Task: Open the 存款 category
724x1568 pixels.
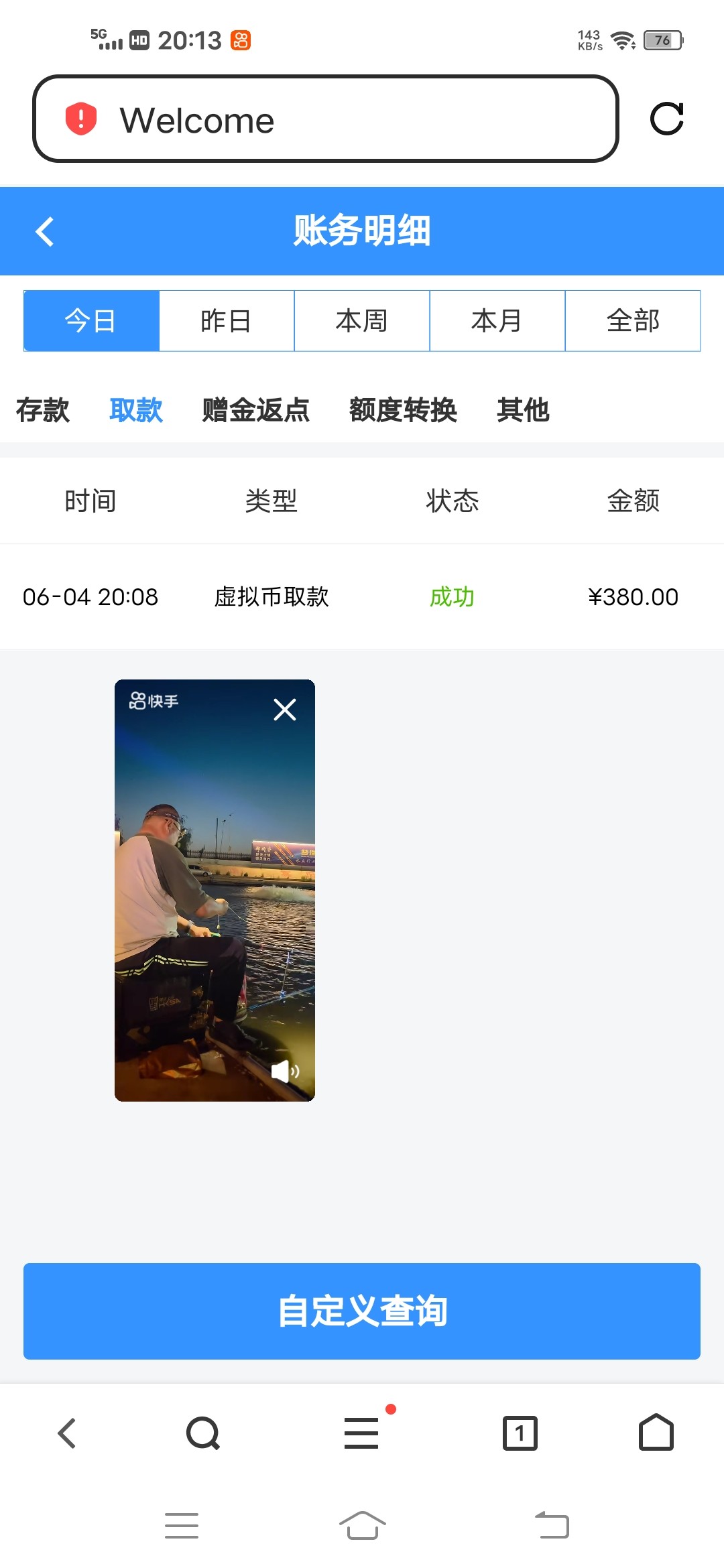Action: point(43,410)
